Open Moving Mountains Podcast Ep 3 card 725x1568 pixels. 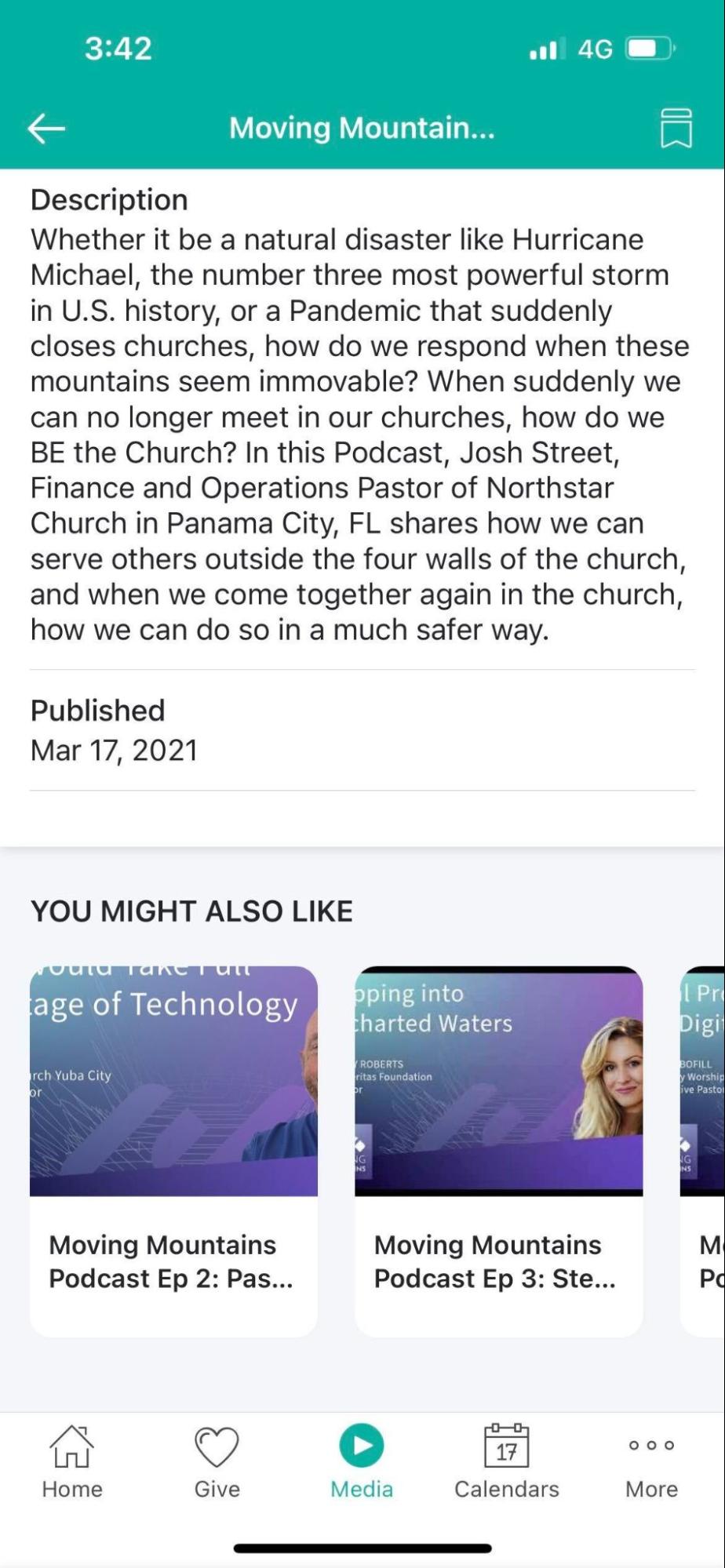[x=498, y=1151]
